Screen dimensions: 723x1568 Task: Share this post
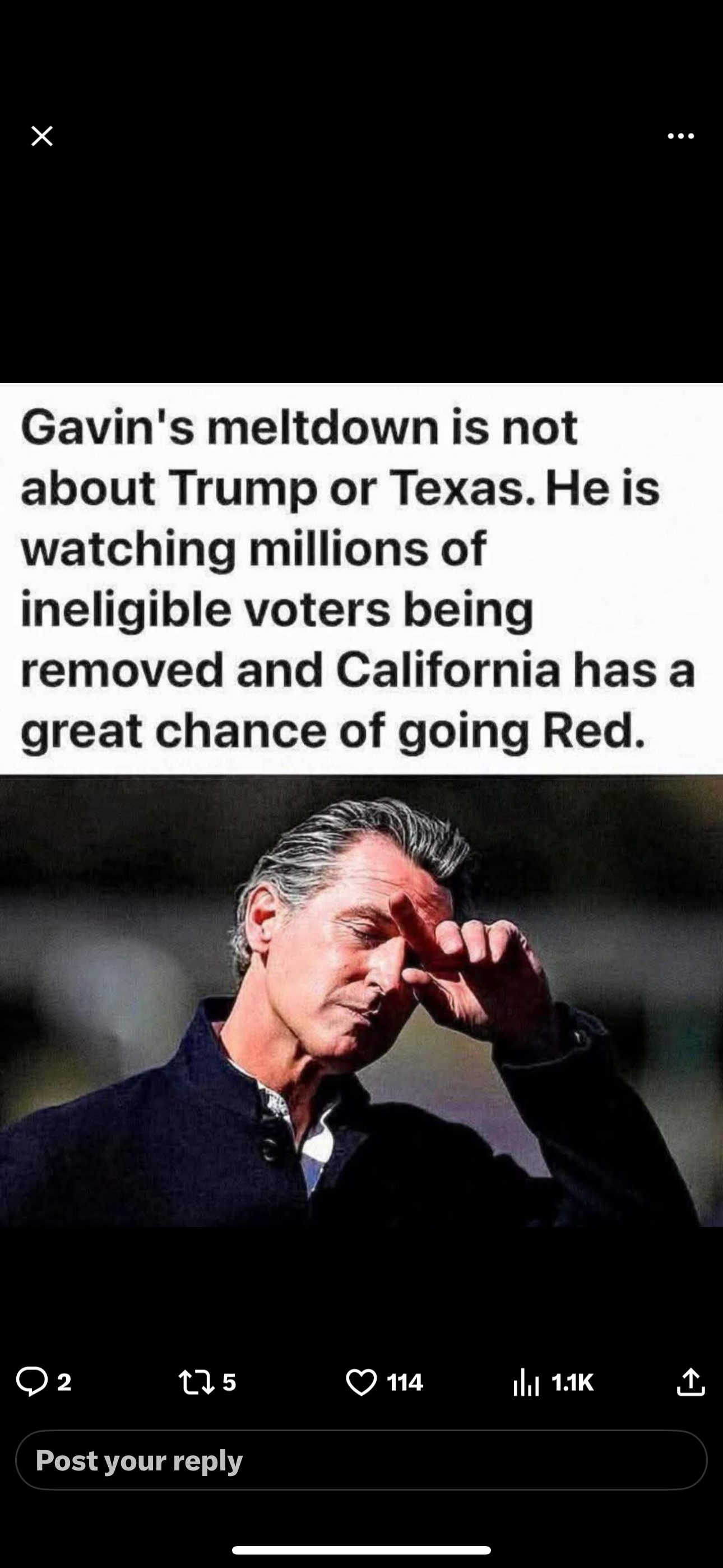pos(690,1381)
